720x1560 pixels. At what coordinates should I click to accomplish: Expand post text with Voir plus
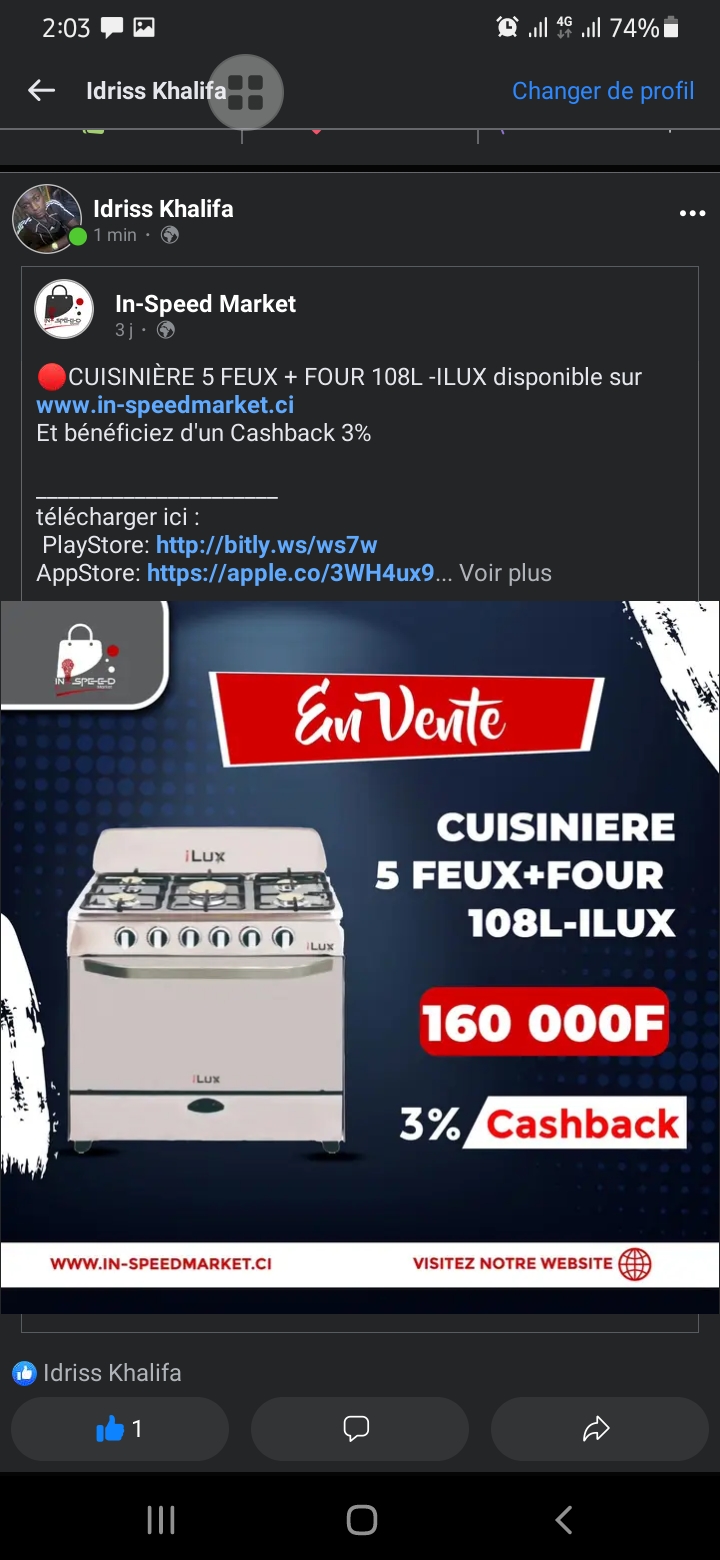[505, 573]
